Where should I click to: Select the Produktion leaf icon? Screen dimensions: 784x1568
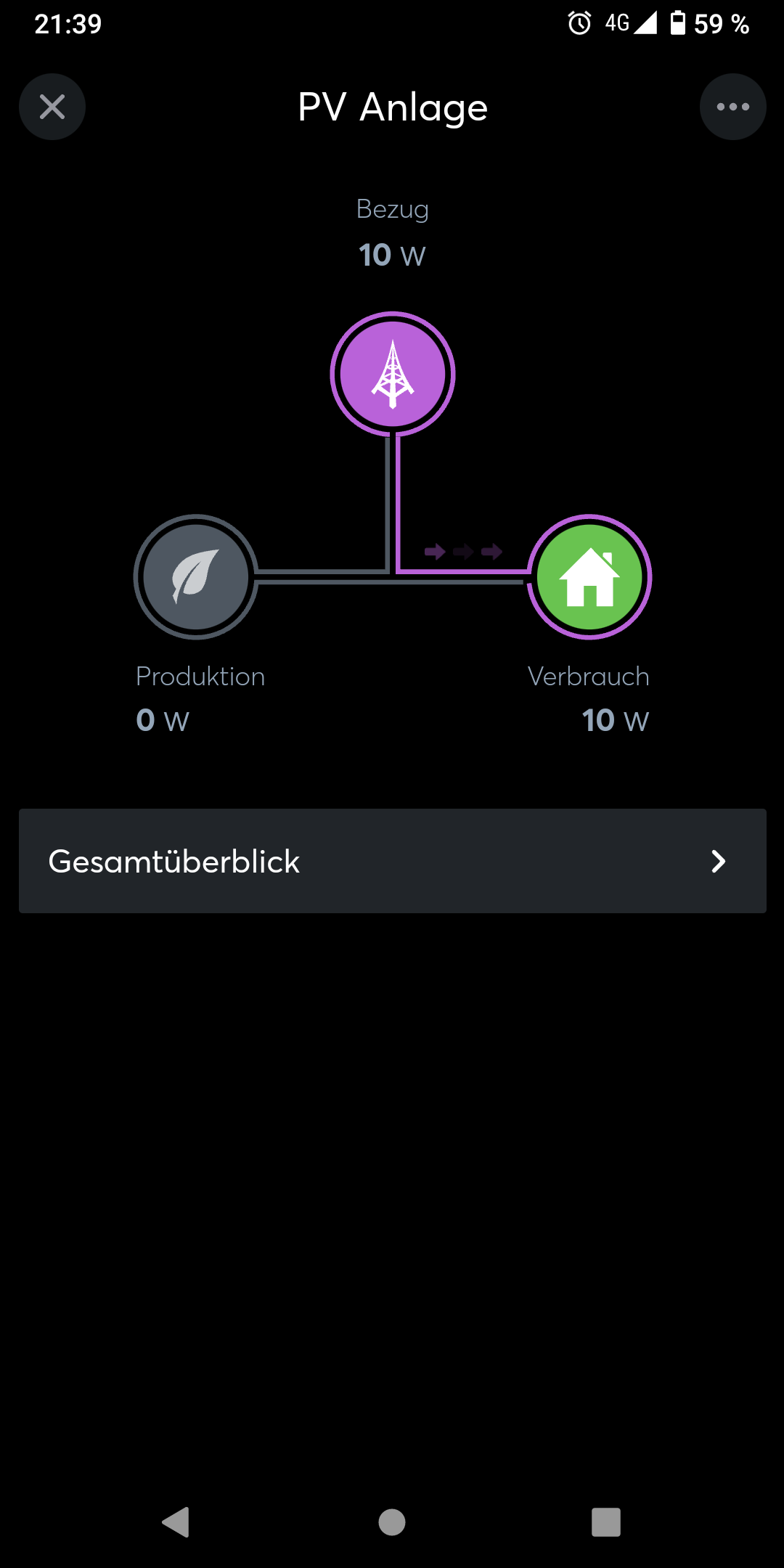[x=196, y=577]
